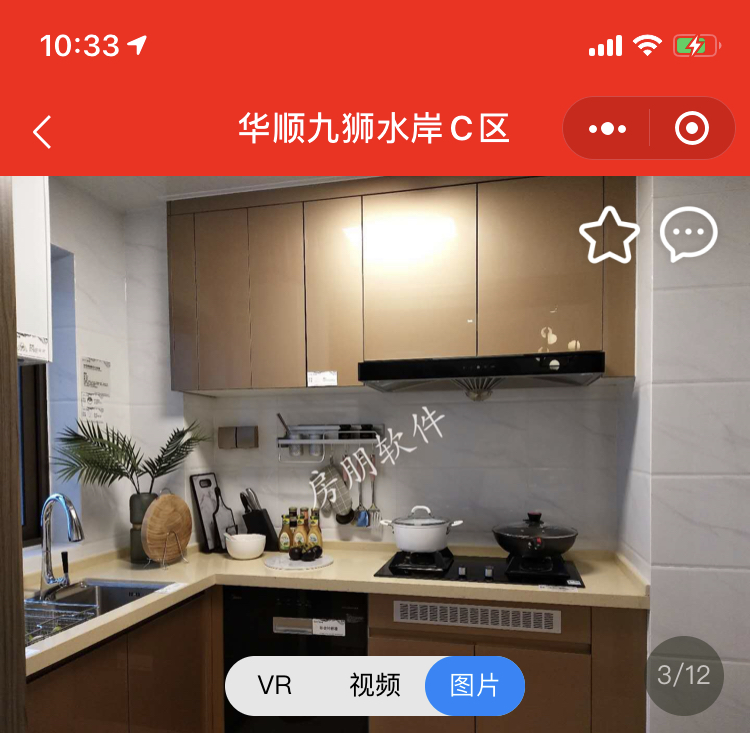
Task: Open the chat bubble icon
Action: 689,236
